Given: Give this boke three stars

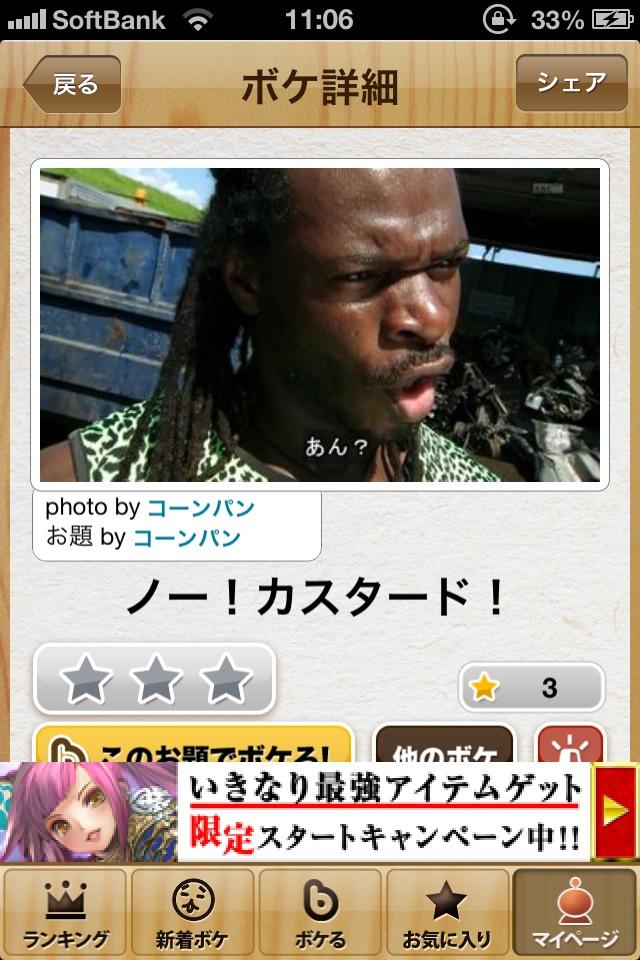Looking at the screenshot, I should pyautogui.click(x=226, y=680).
